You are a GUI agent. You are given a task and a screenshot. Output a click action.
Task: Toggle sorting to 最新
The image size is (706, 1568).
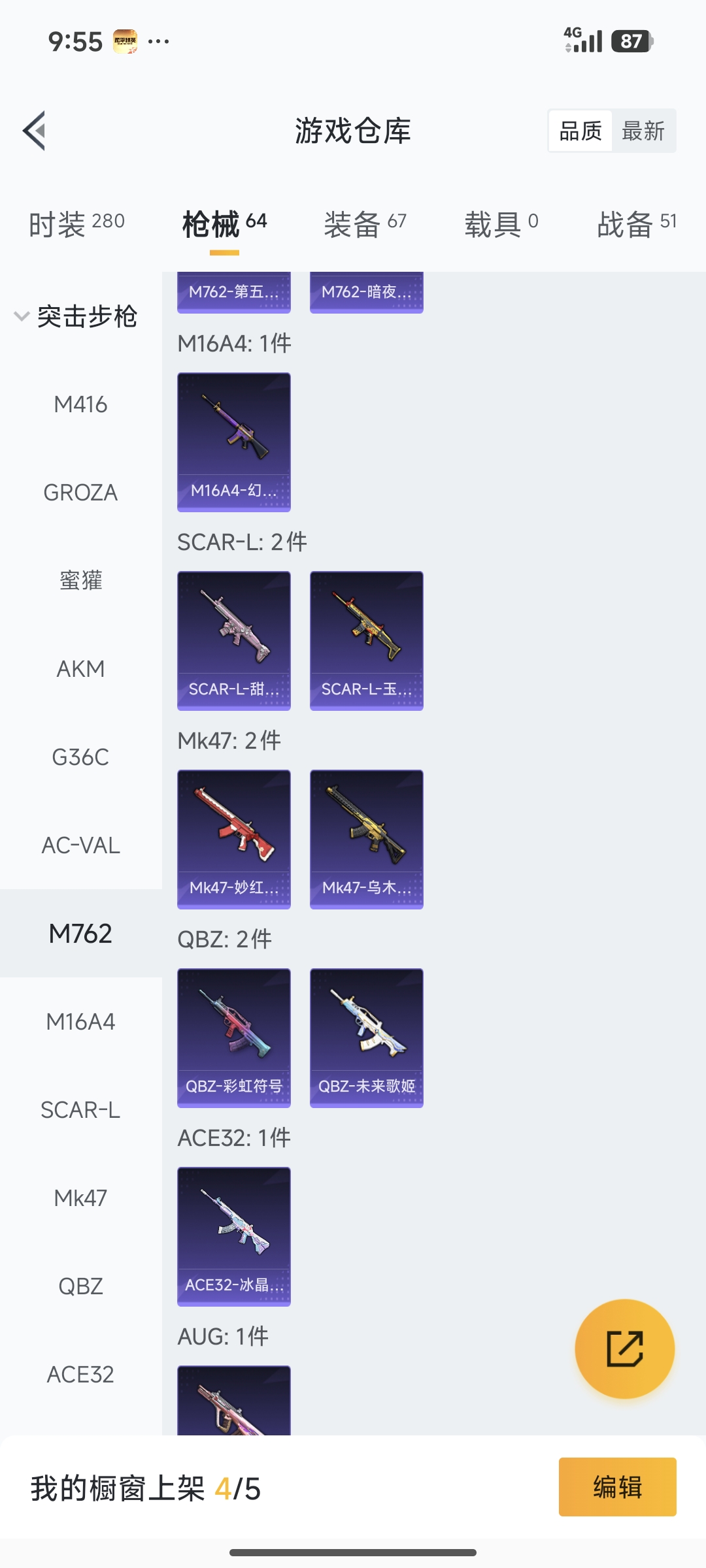point(644,131)
